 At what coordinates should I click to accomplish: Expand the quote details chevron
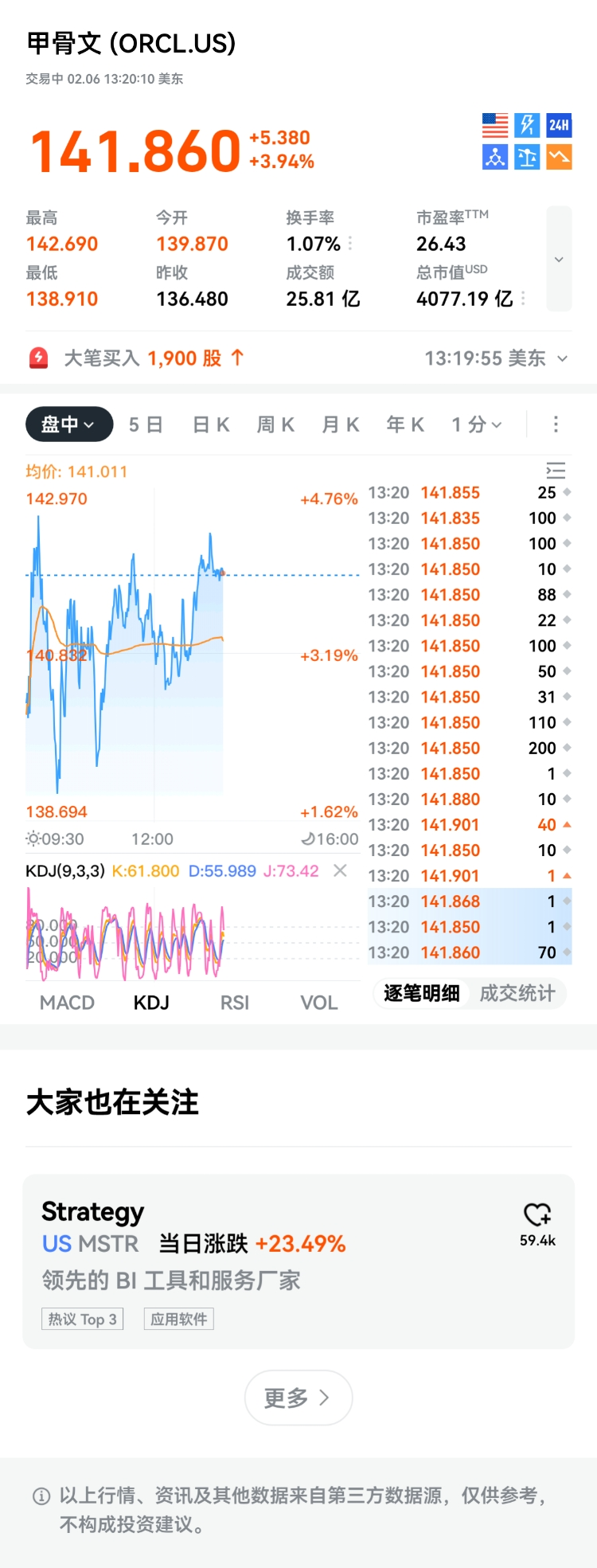click(559, 259)
